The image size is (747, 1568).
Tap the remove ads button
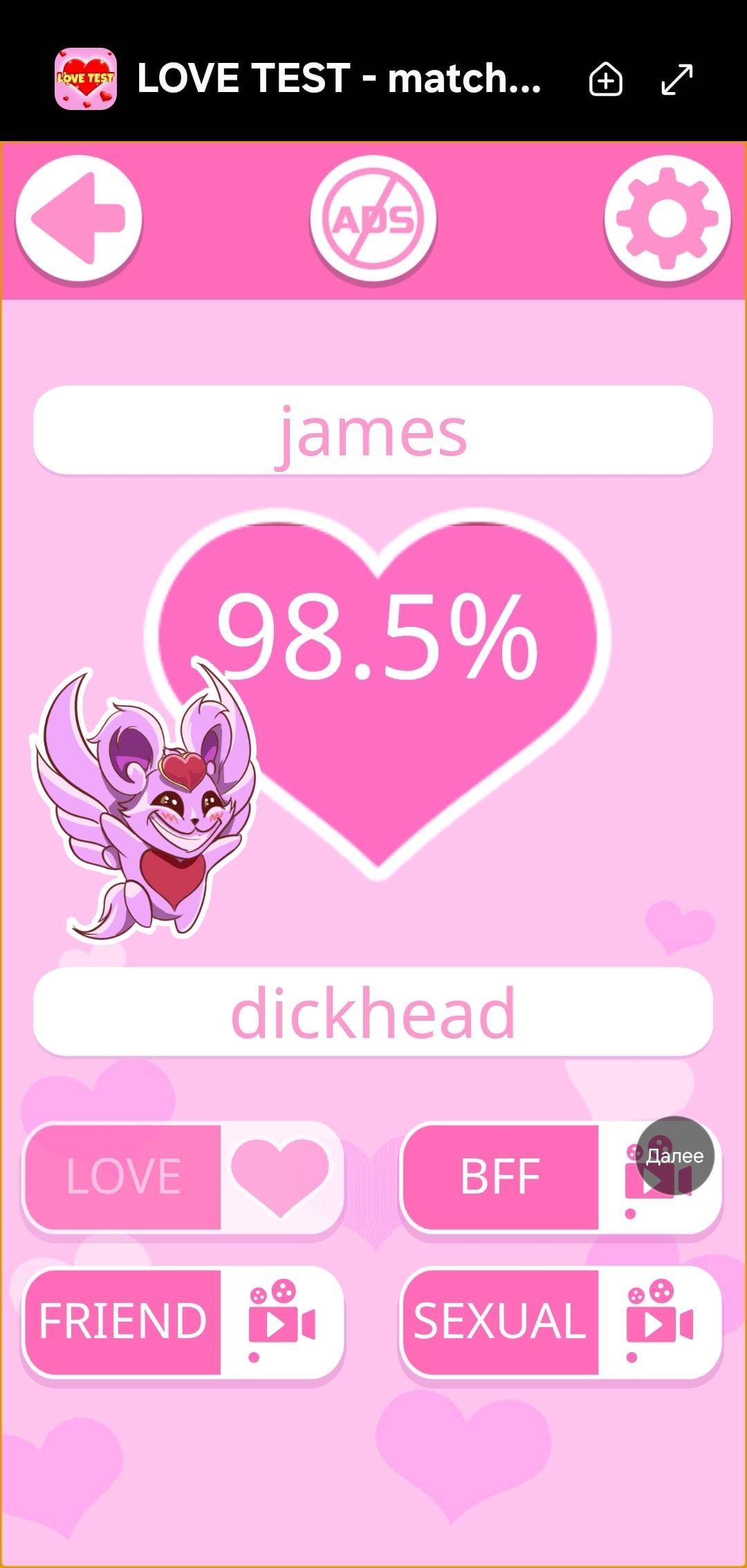373,219
